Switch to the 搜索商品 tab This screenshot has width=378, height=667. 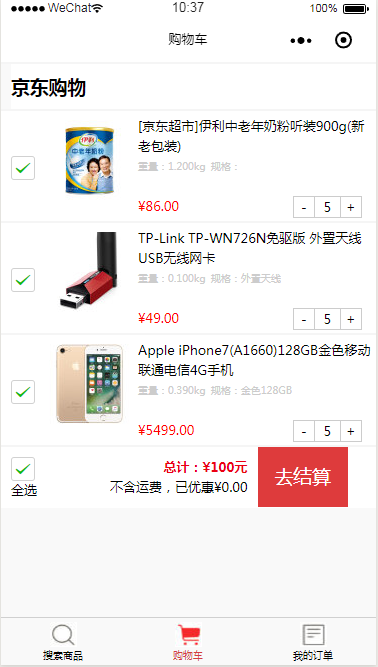[x=63, y=642]
